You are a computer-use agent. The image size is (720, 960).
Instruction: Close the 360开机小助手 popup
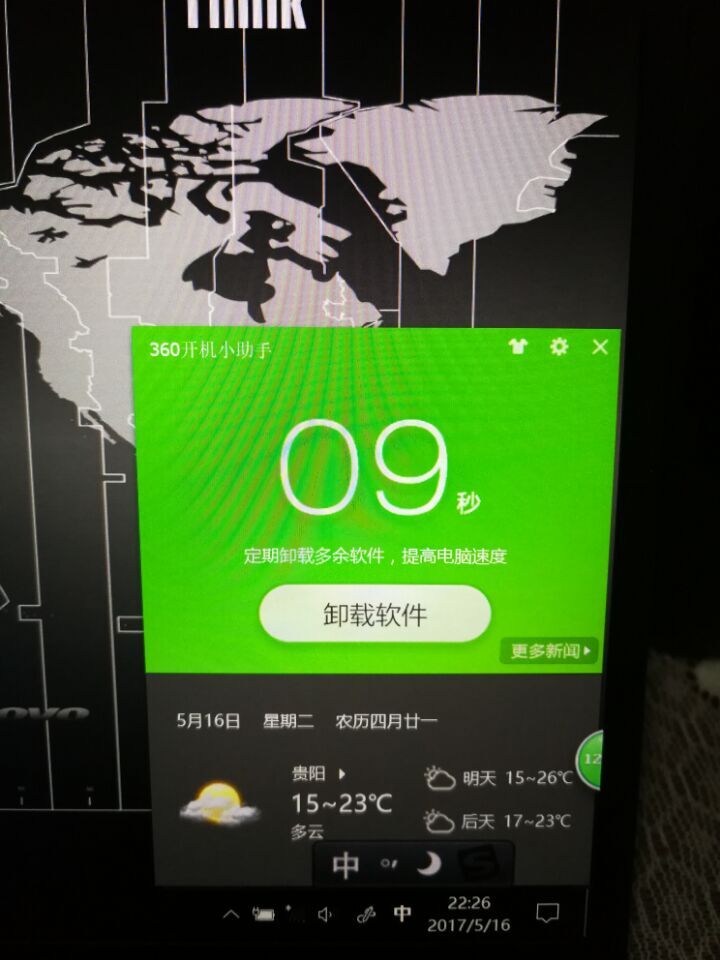coord(600,347)
